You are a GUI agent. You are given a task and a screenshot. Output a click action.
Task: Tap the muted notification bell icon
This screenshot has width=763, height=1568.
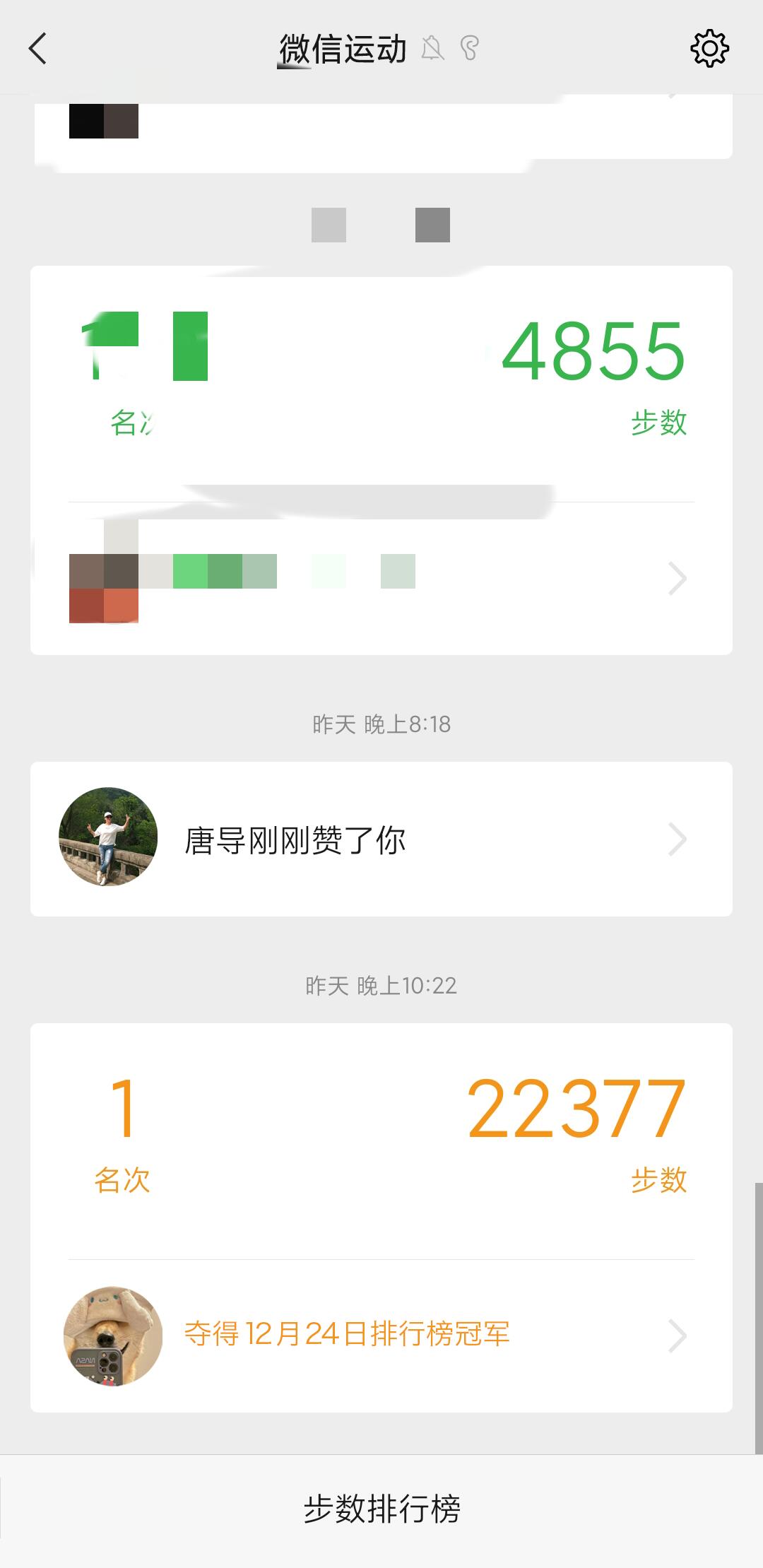click(x=434, y=48)
